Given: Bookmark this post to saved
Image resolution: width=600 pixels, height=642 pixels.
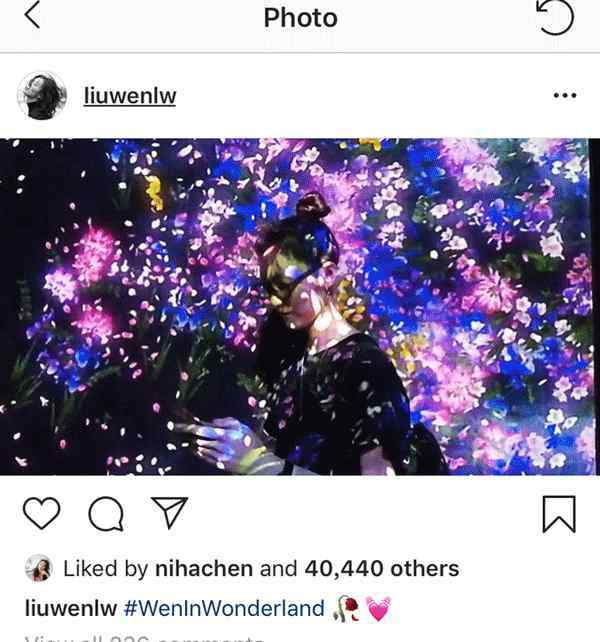Looking at the screenshot, I should coord(558,514).
